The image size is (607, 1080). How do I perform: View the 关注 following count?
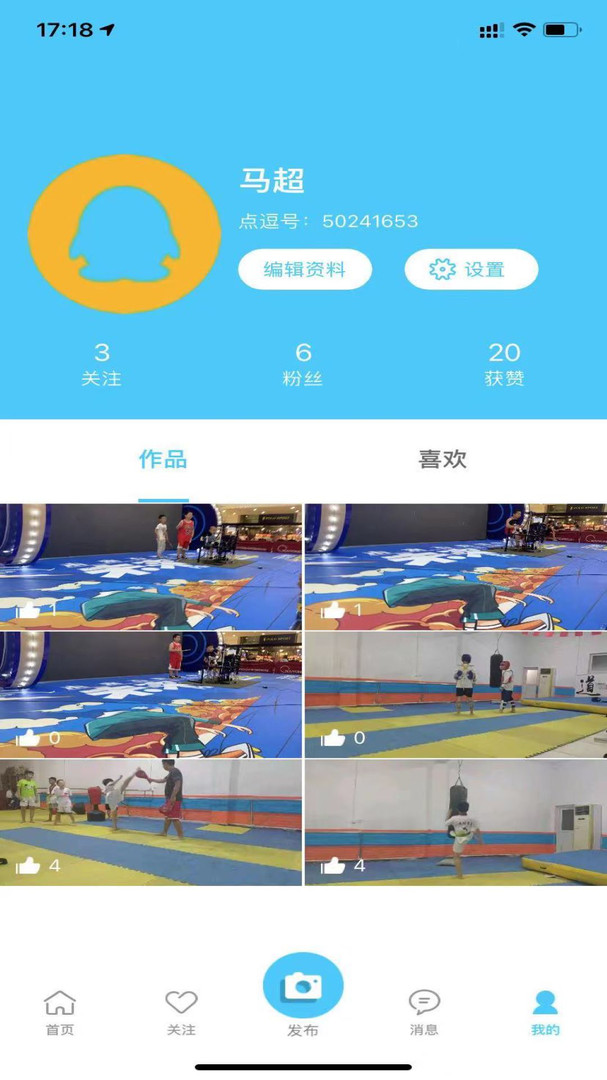tap(101, 364)
